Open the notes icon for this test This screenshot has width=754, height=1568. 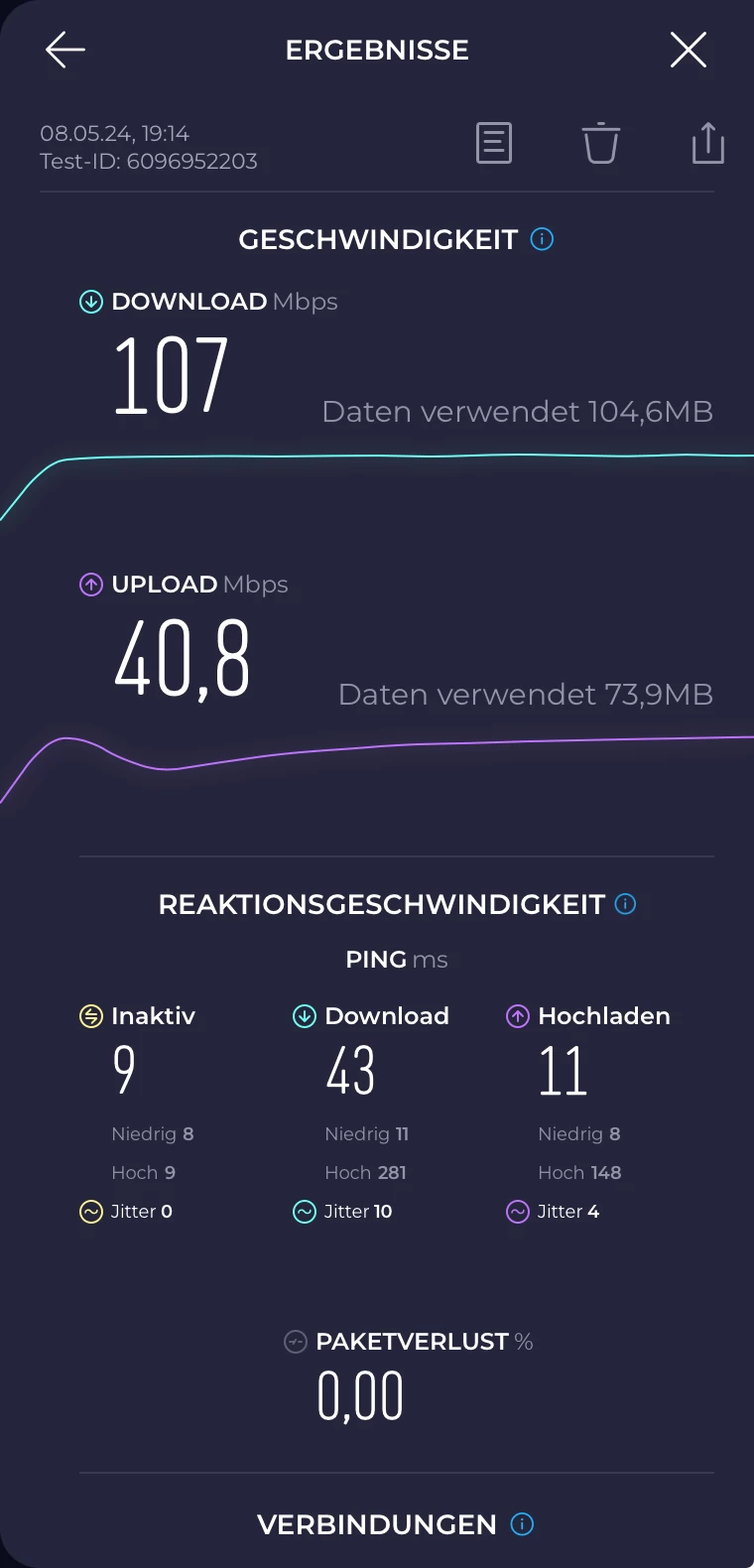click(494, 143)
